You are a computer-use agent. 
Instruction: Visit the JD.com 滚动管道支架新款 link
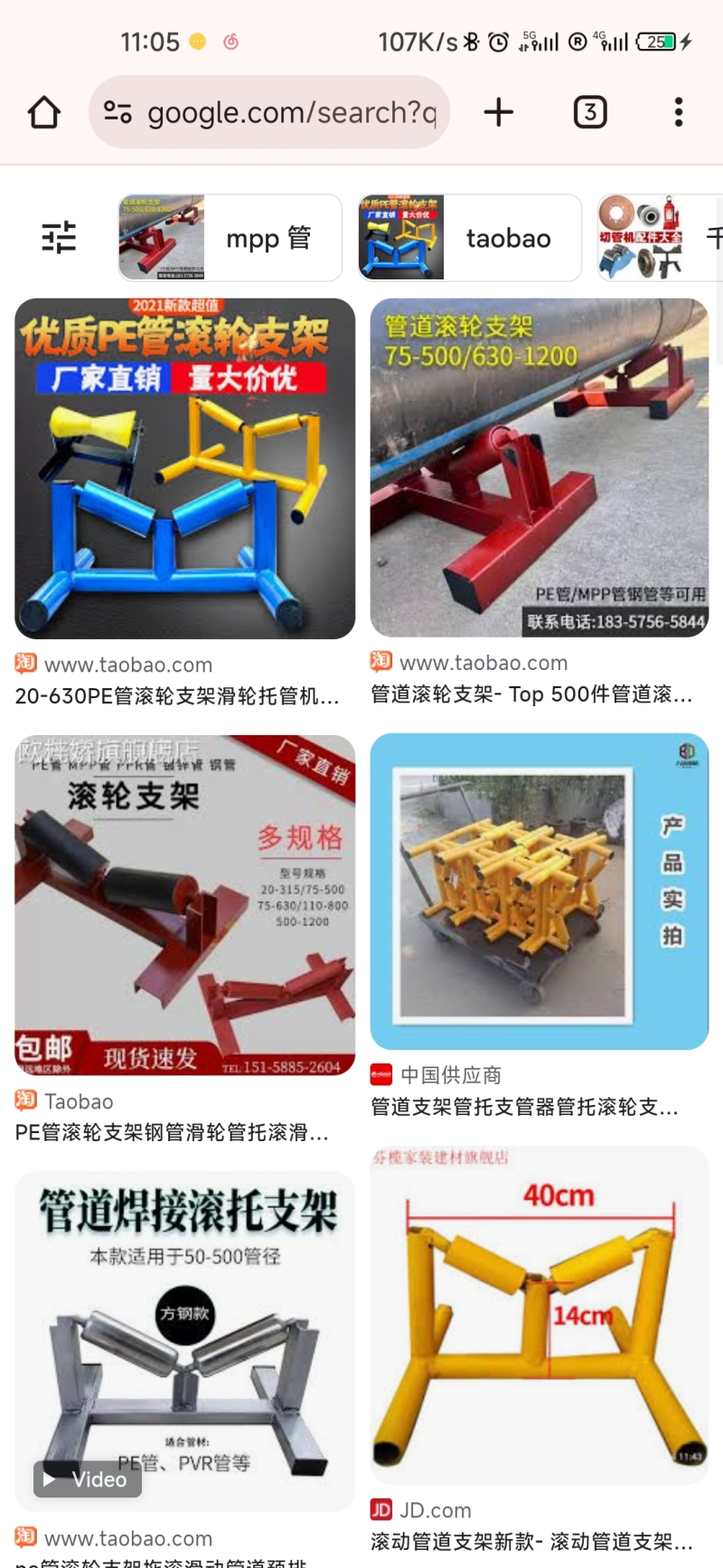[531, 1541]
